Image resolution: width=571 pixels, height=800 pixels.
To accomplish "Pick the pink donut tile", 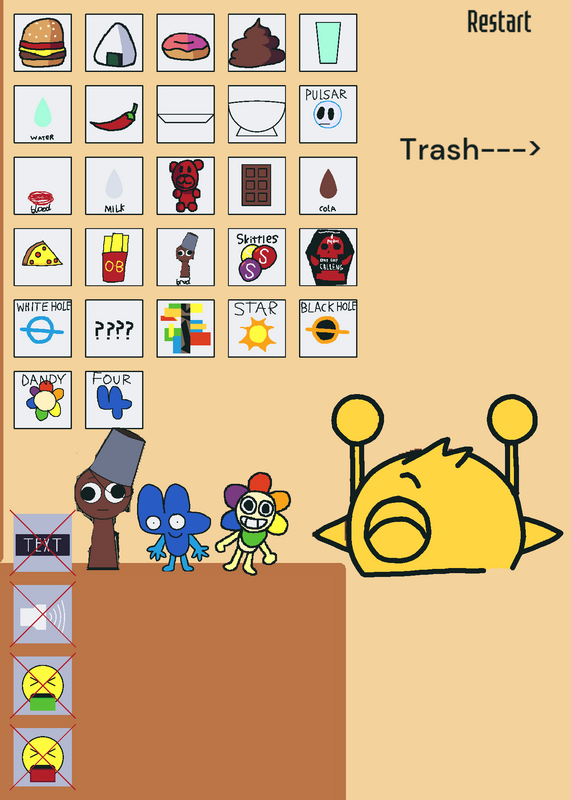I will point(186,43).
